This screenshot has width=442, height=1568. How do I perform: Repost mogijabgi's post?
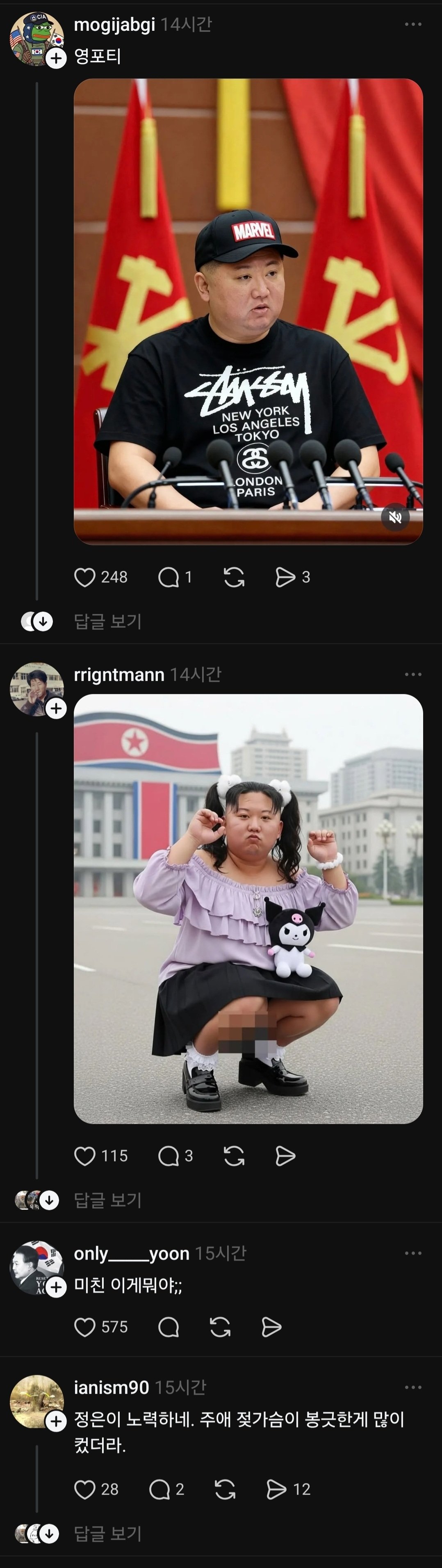(x=234, y=577)
